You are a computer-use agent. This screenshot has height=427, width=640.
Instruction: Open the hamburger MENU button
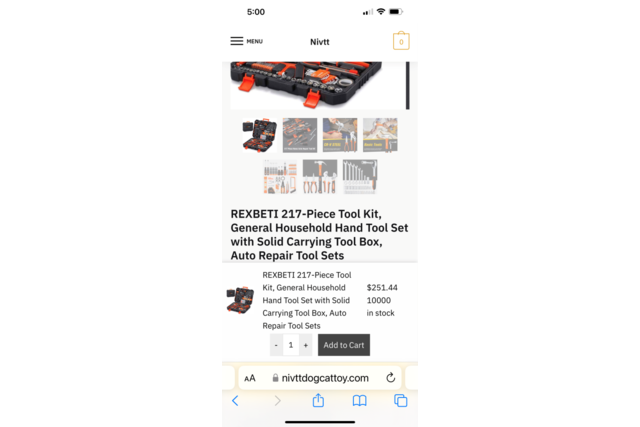(246, 41)
